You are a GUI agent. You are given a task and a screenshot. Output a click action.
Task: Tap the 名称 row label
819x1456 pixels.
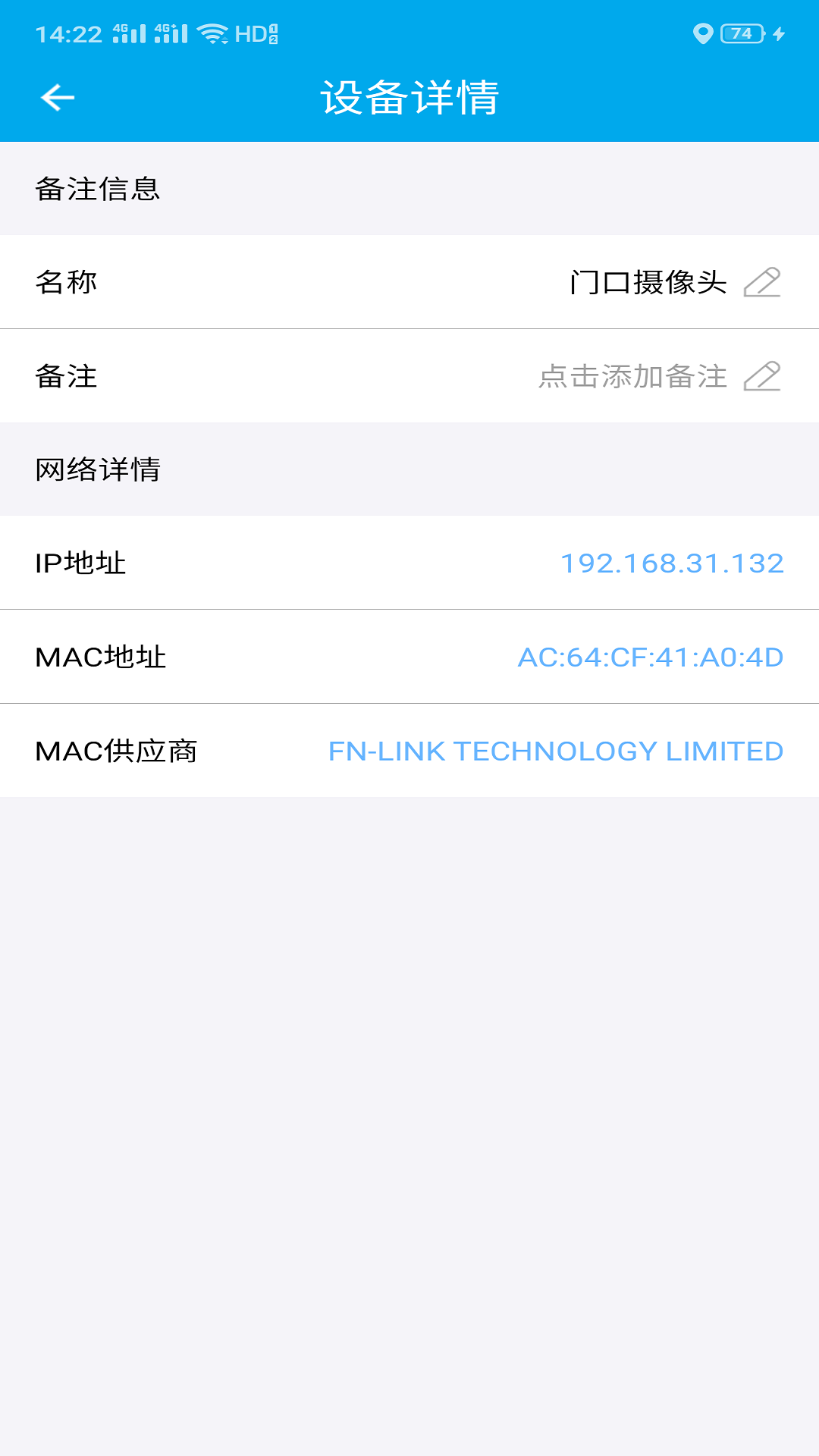click(67, 281)
